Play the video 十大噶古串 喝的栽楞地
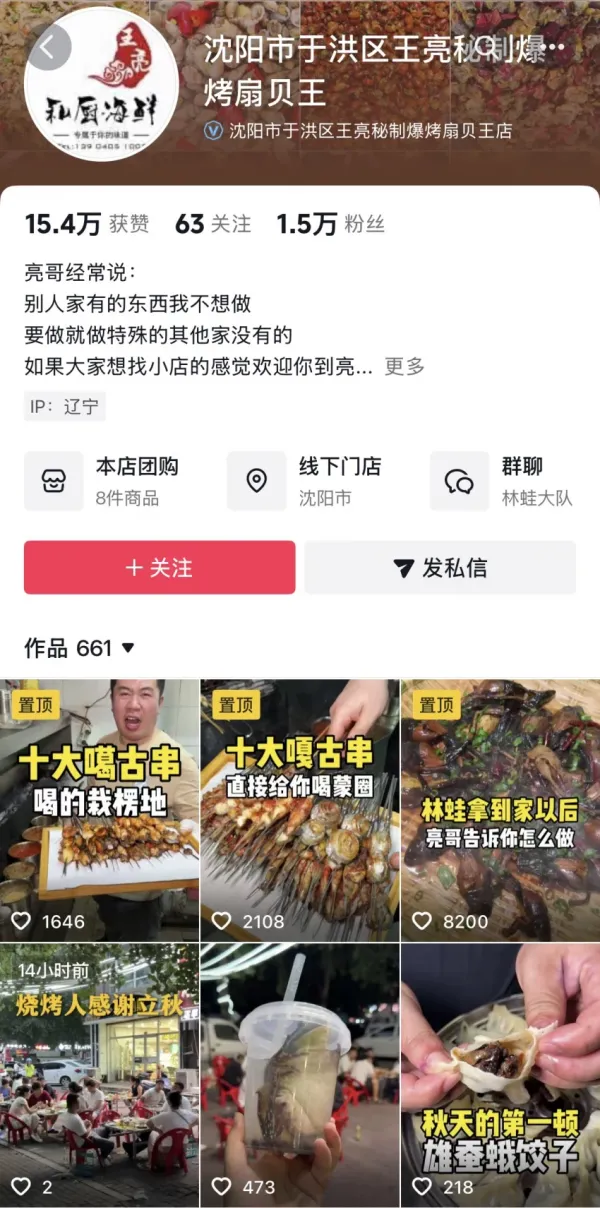Viewport: 600px width, 1208px height. pos(99,811)
